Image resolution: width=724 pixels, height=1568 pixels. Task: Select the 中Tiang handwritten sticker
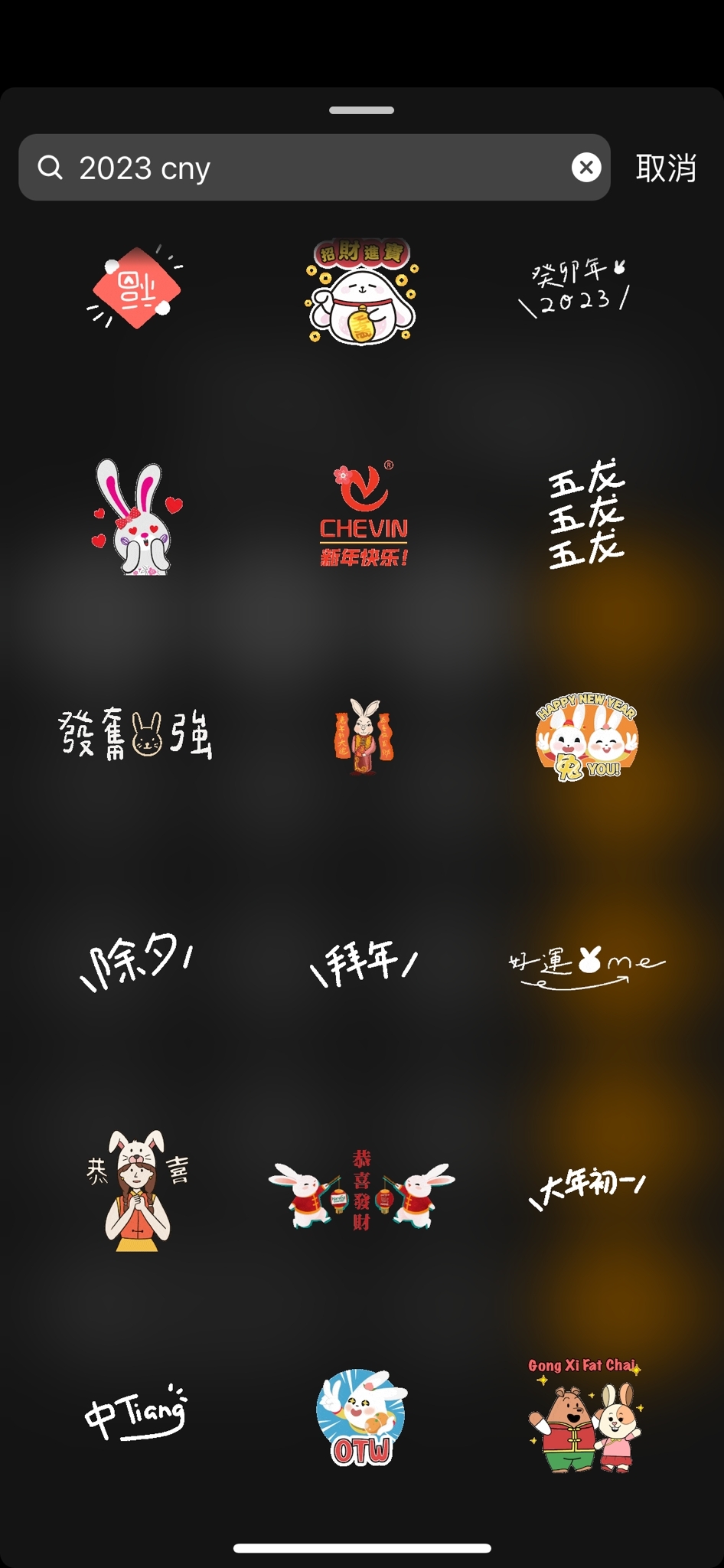136,1413
